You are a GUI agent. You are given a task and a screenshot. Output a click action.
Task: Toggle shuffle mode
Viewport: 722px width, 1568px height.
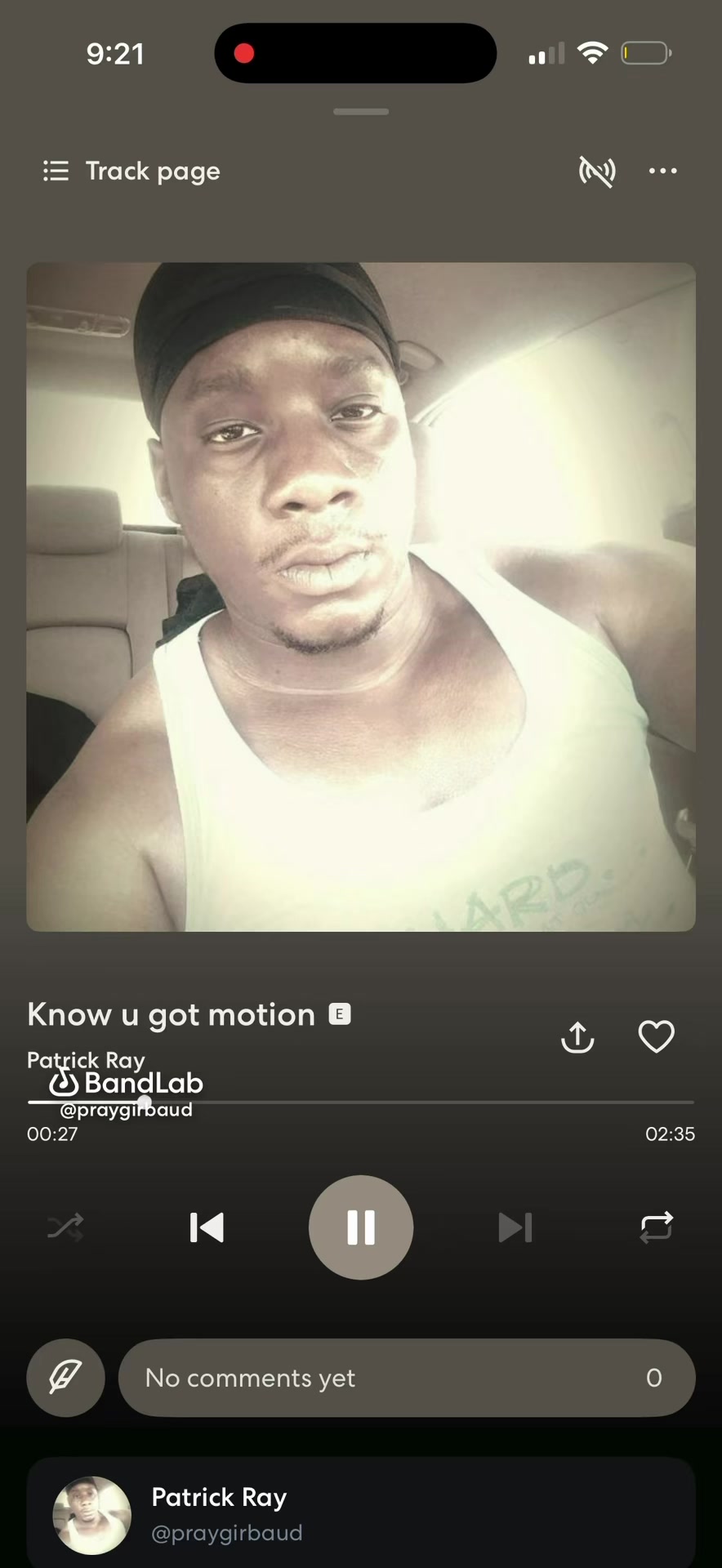[x=65, y=1227]
